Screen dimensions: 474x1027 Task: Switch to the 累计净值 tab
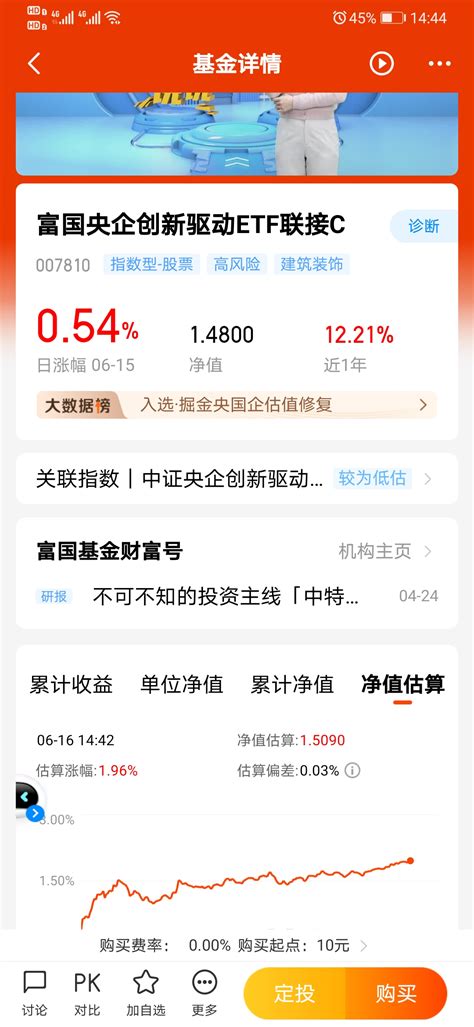point(292,684)
